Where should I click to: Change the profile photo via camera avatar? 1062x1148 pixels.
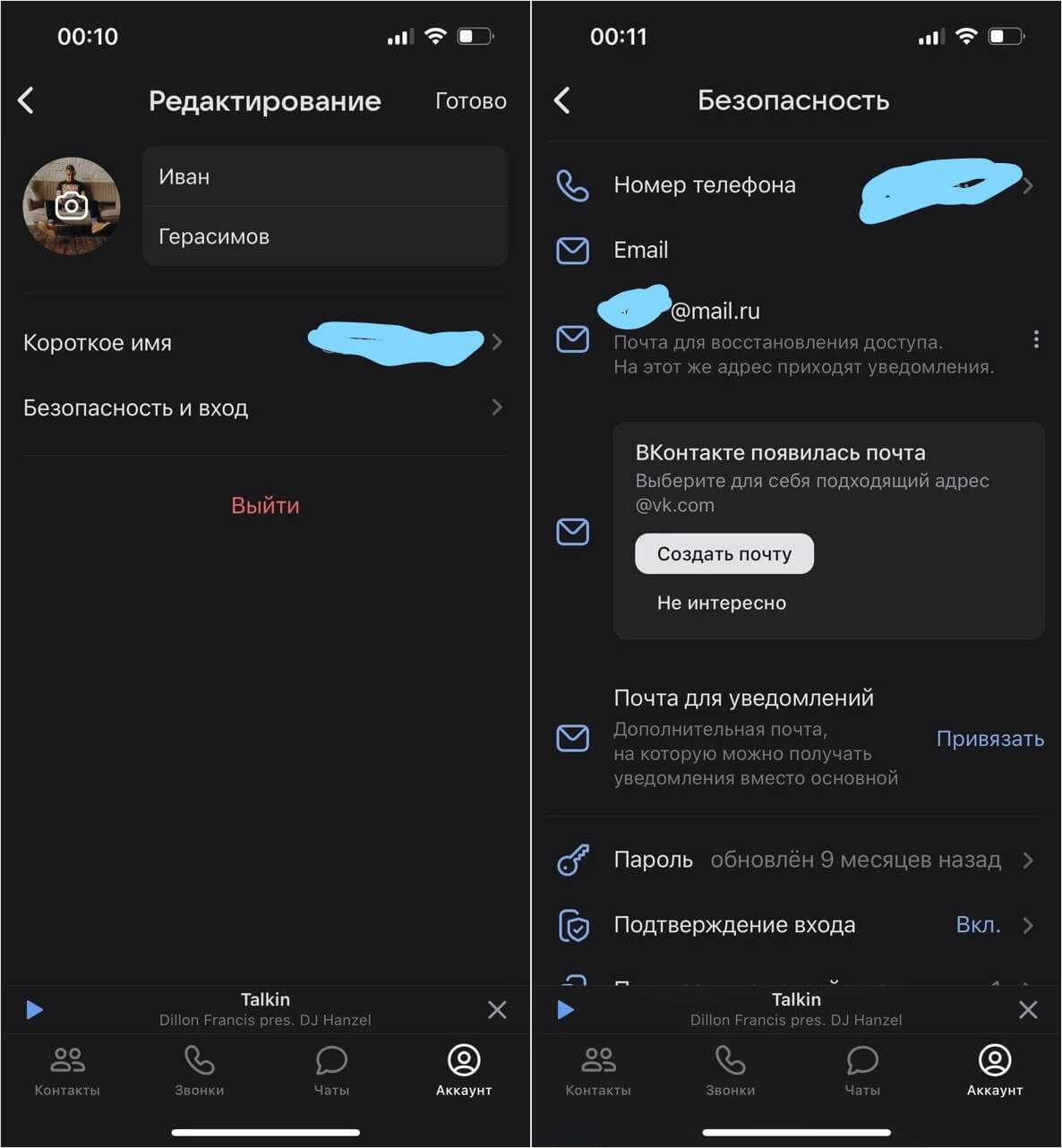point(72,206)
